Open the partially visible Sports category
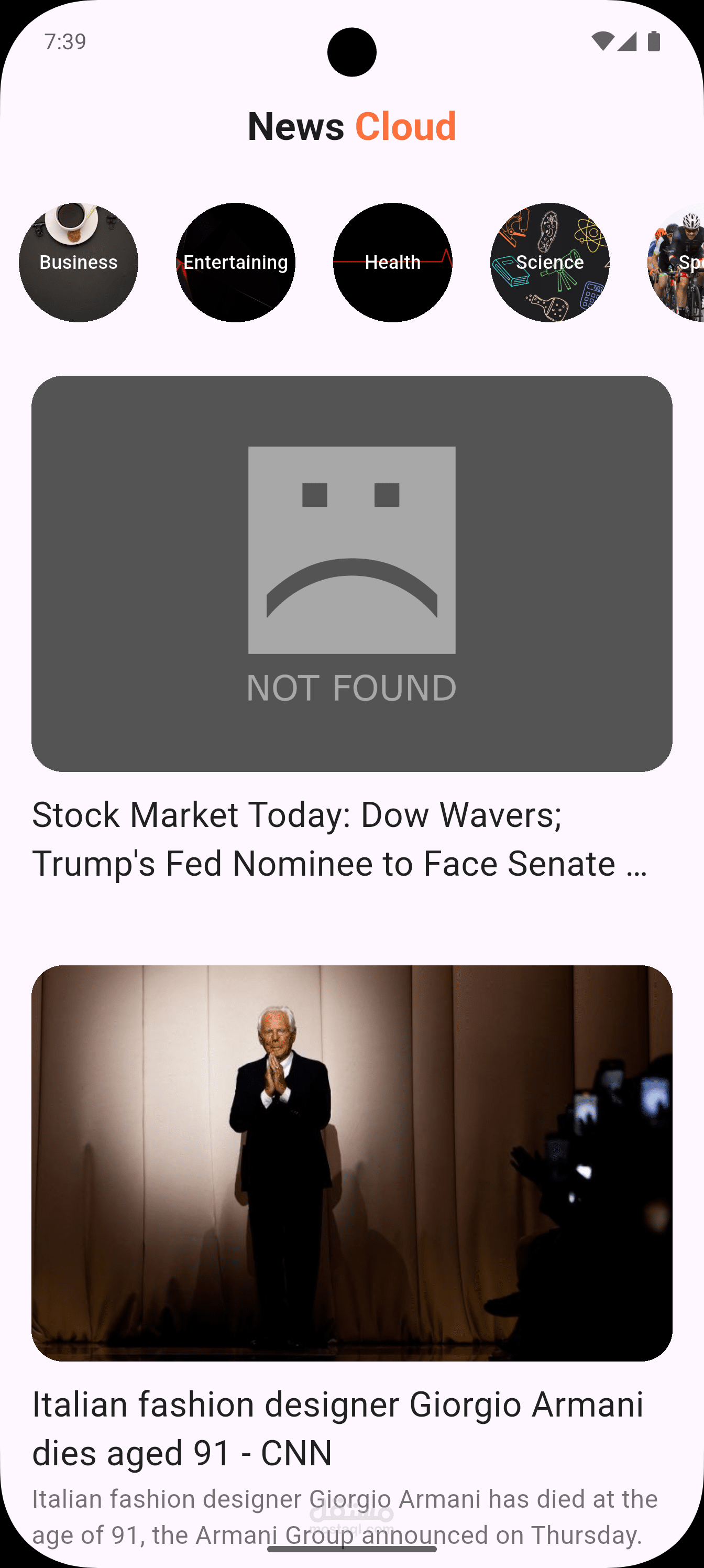This screenshot has height=1568, width=704. pyautogui.click(x=676, y=263)
